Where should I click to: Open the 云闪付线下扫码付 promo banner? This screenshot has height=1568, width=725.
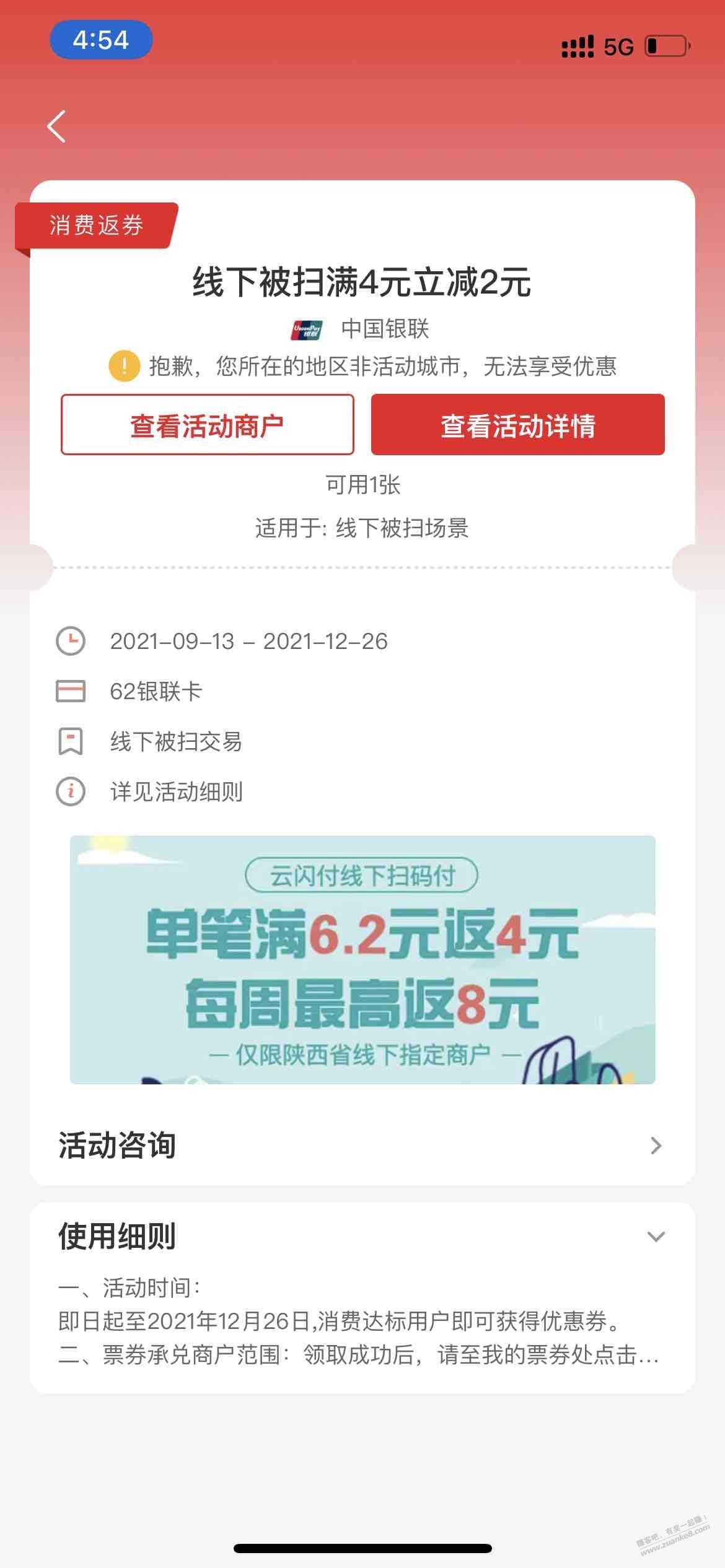[362, 959]
